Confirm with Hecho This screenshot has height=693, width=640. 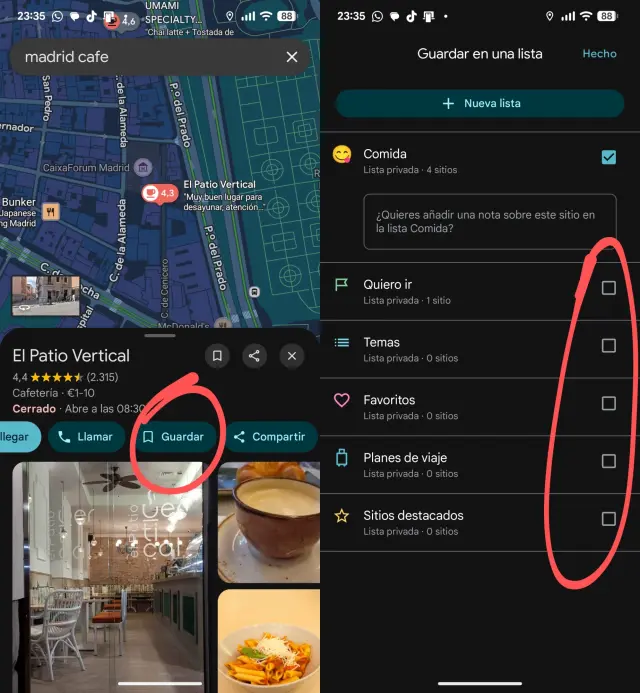coord(599,54)
